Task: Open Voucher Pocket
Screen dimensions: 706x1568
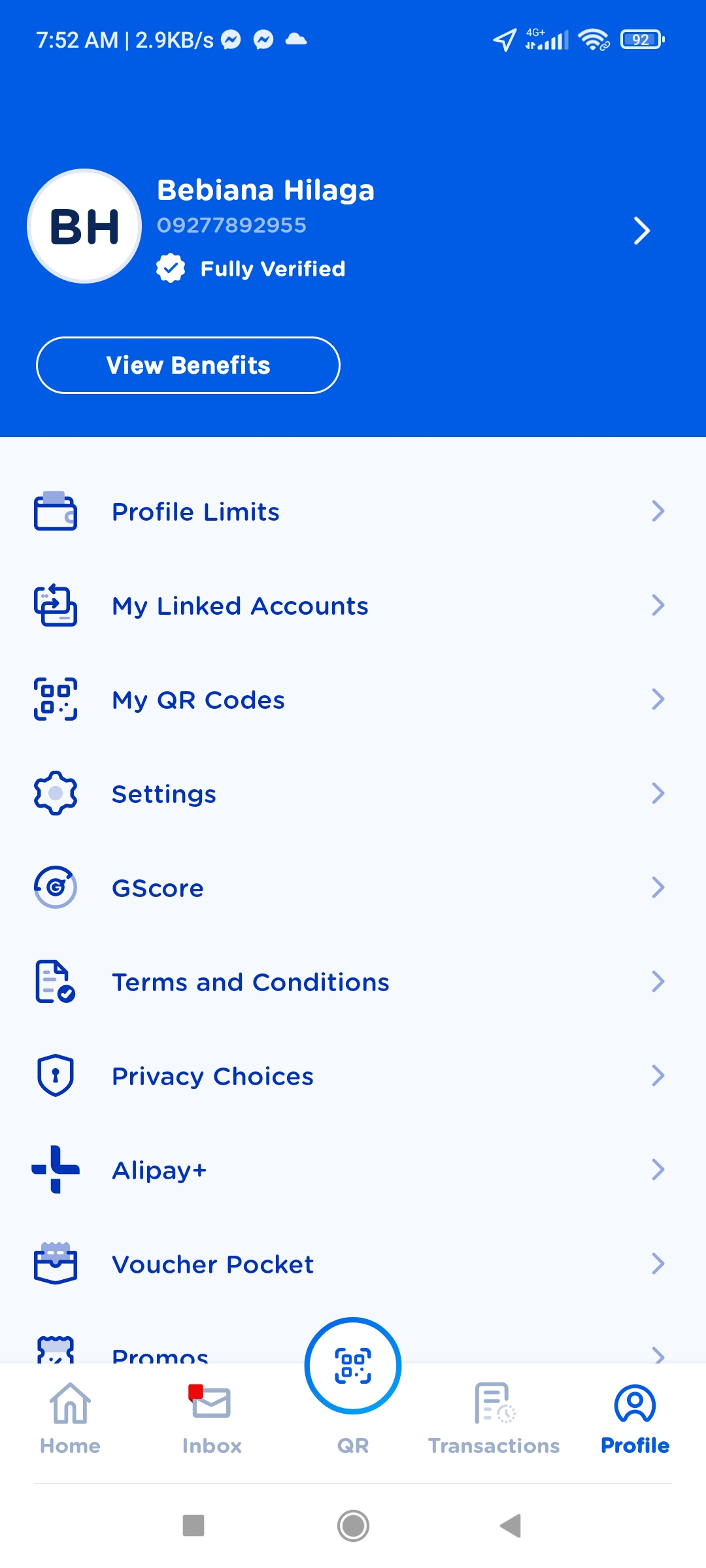Action: click(x=353, y=1264)
